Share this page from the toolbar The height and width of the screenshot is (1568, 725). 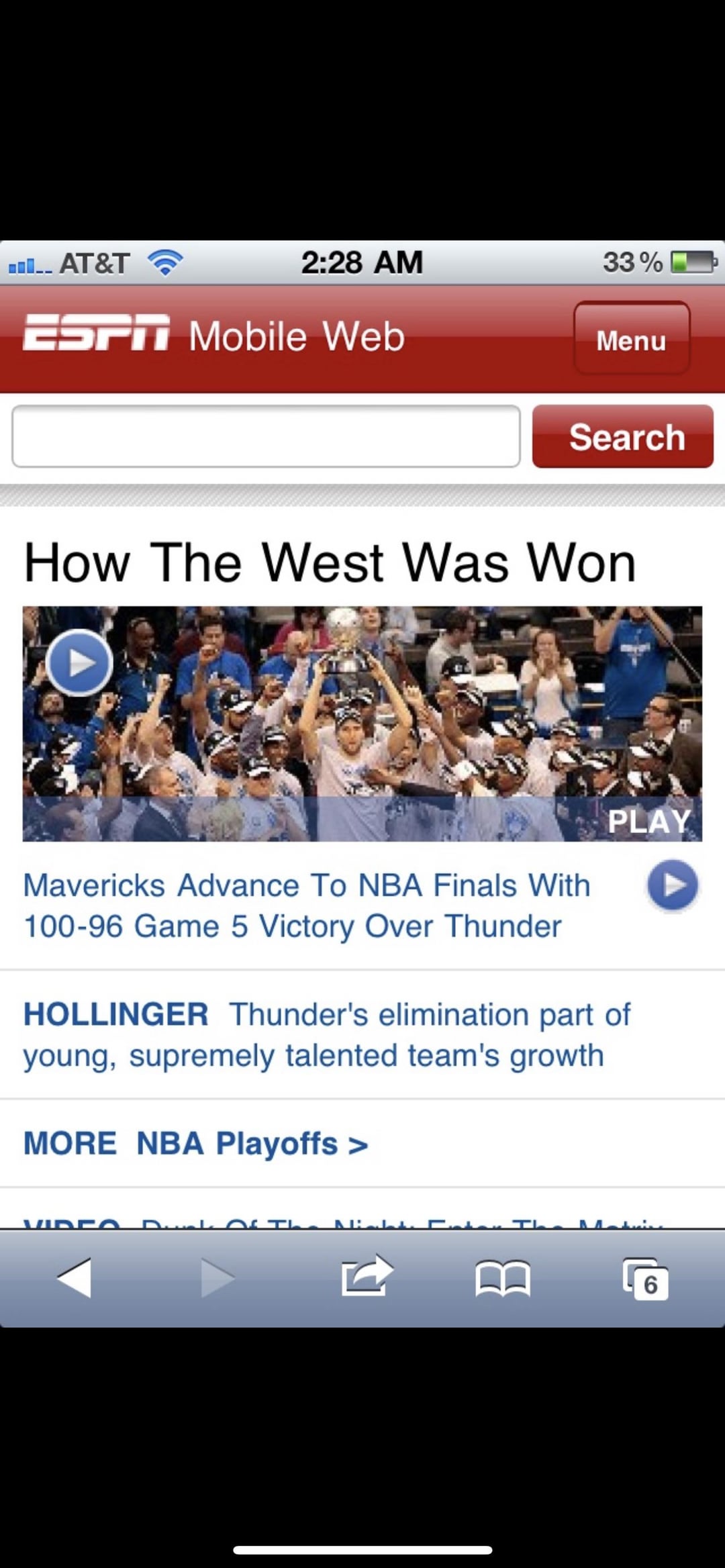click(366, 1276)
